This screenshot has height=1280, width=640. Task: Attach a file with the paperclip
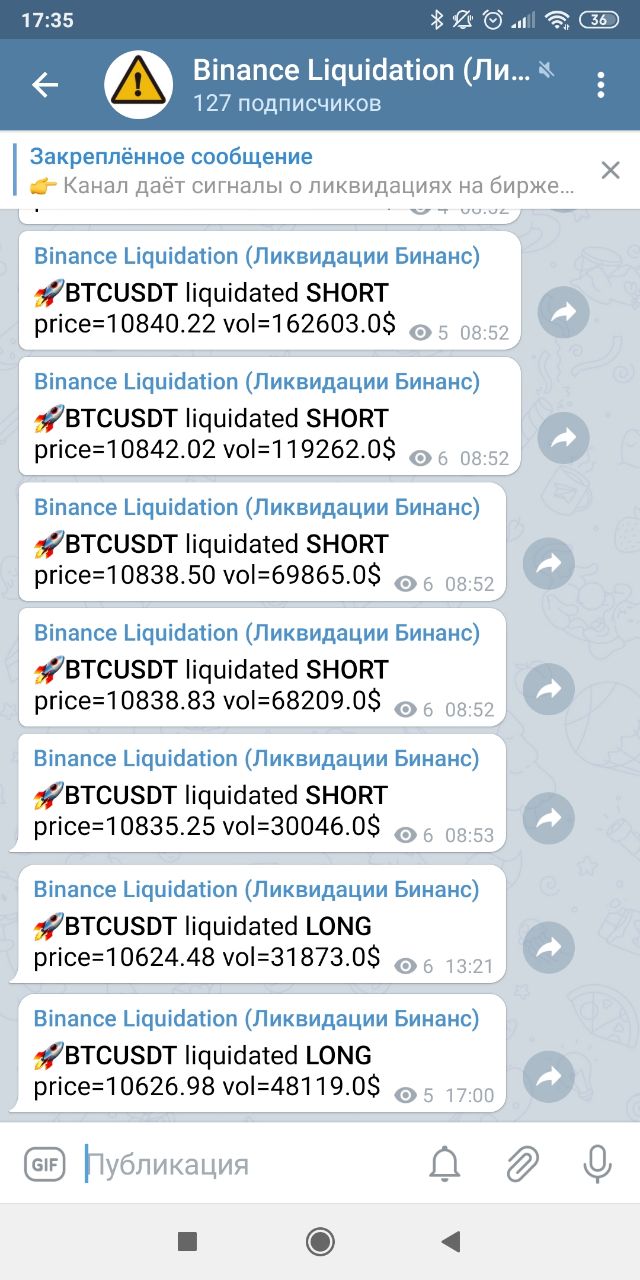coord(522,1164)
